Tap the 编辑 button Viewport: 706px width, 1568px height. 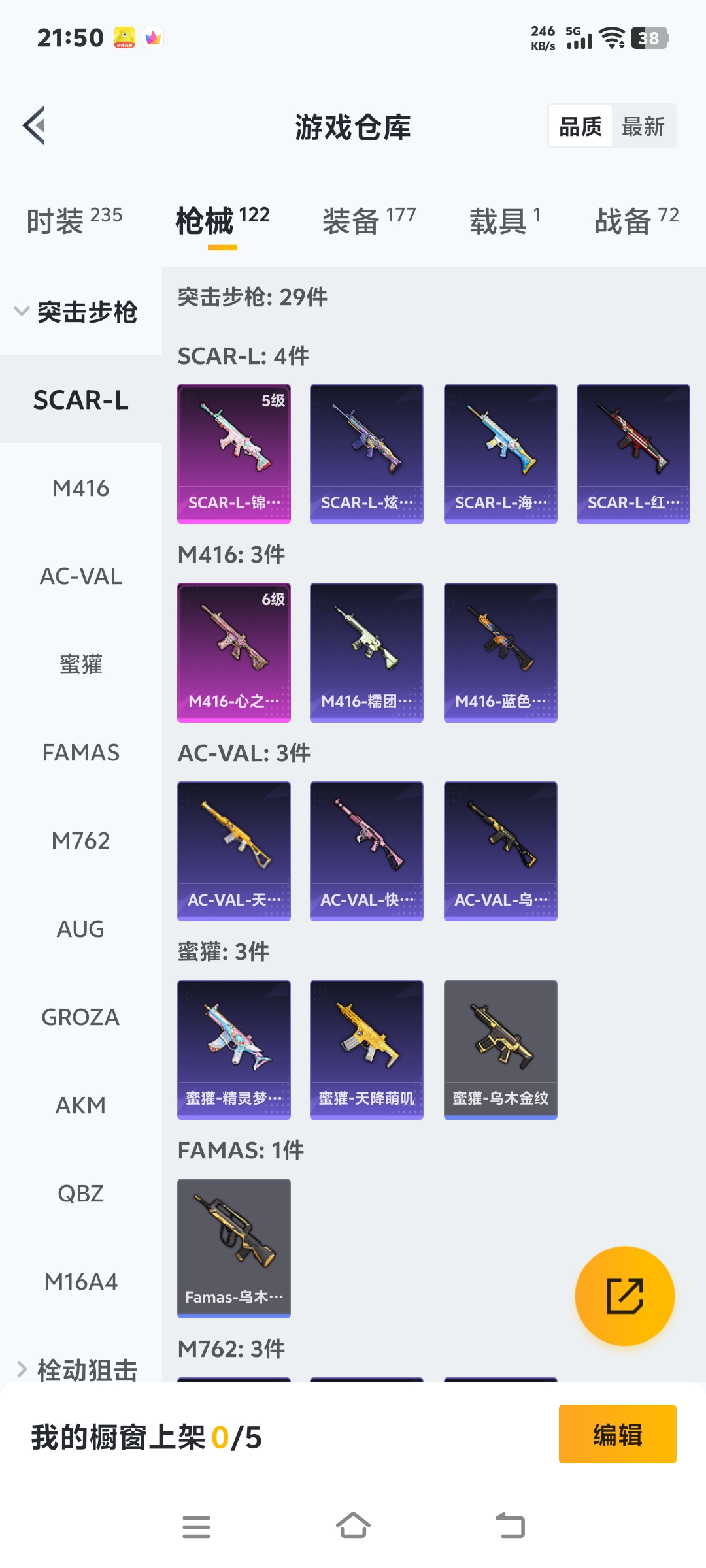pos(617,1434)
